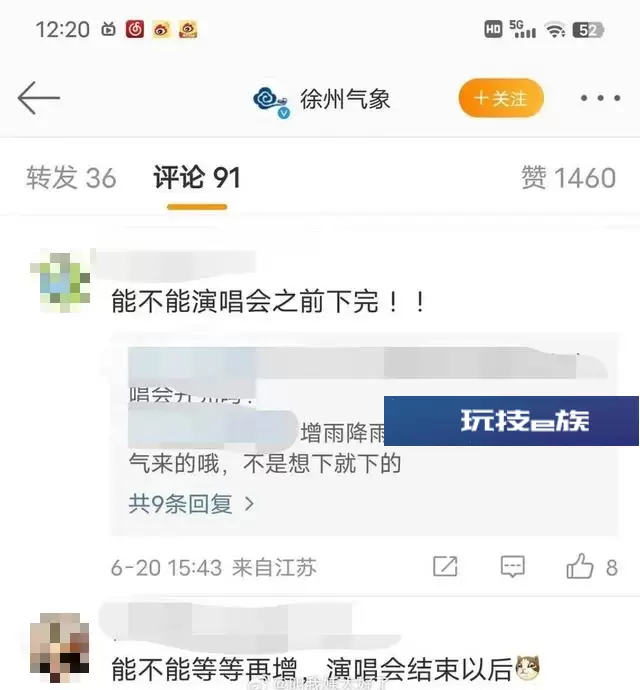Viewport: 640px width, 690px height.
Task: Follow 徐州气象 with the +关注 button
Action: 500,98
